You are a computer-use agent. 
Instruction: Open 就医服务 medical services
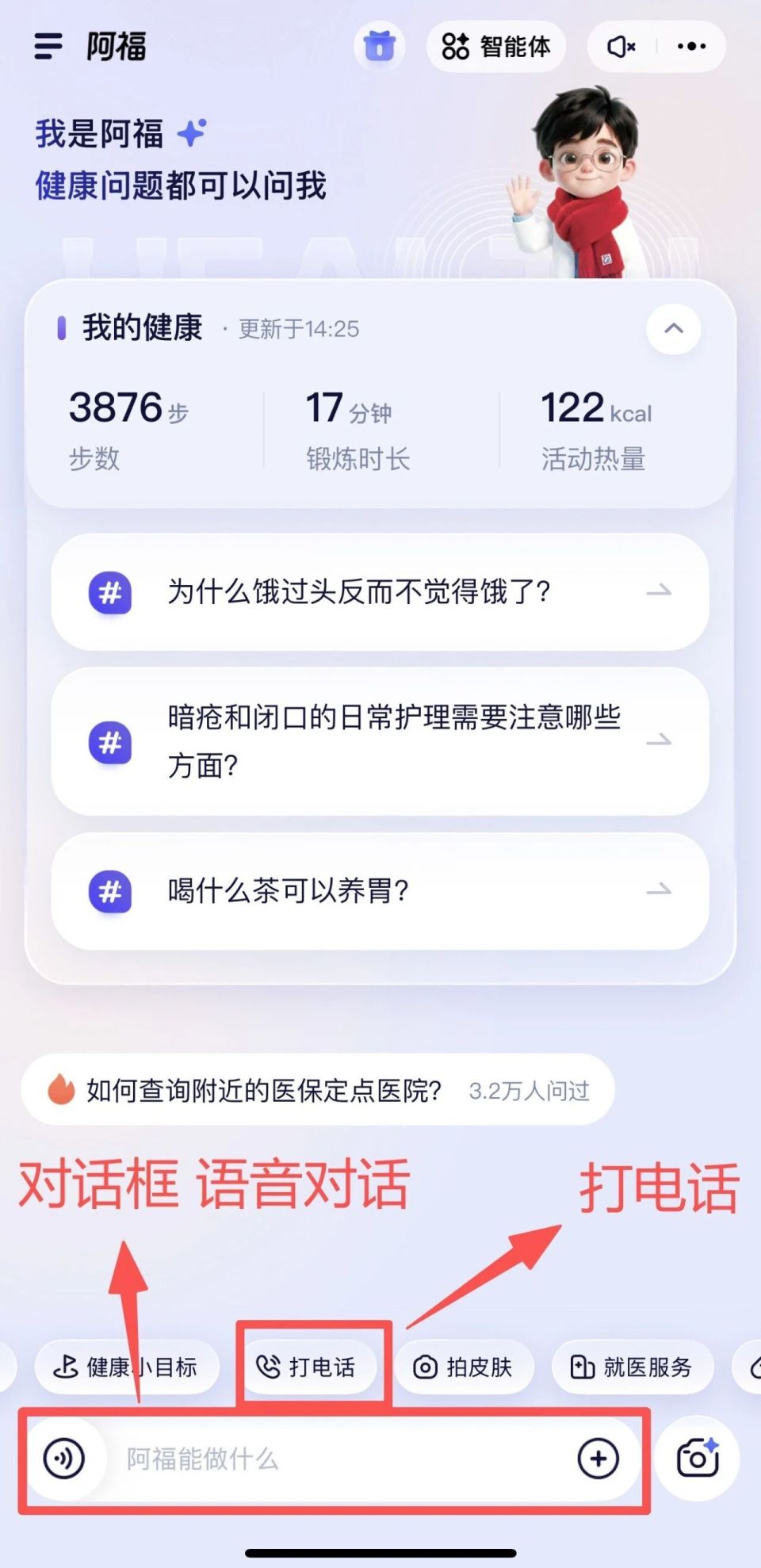click(632, 1367)
